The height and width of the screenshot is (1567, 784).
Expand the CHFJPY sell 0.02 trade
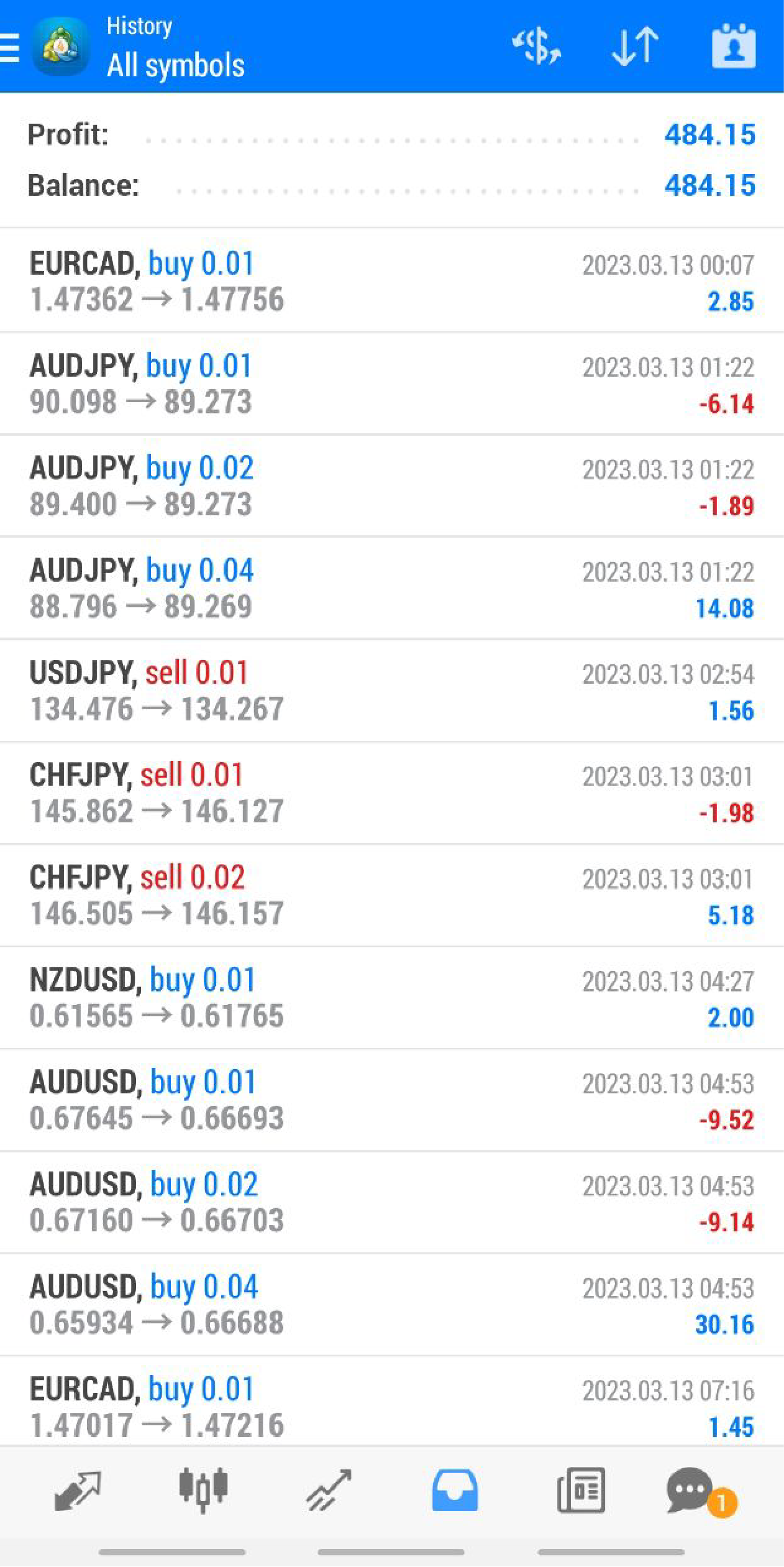click(391, 895)
